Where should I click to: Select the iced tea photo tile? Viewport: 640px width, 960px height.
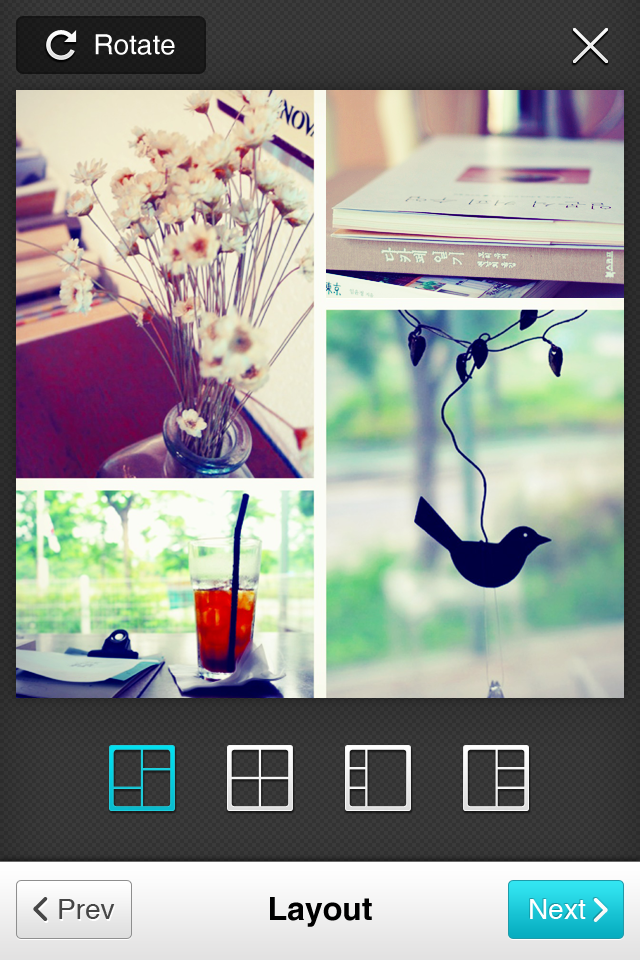tap(165, 593)
